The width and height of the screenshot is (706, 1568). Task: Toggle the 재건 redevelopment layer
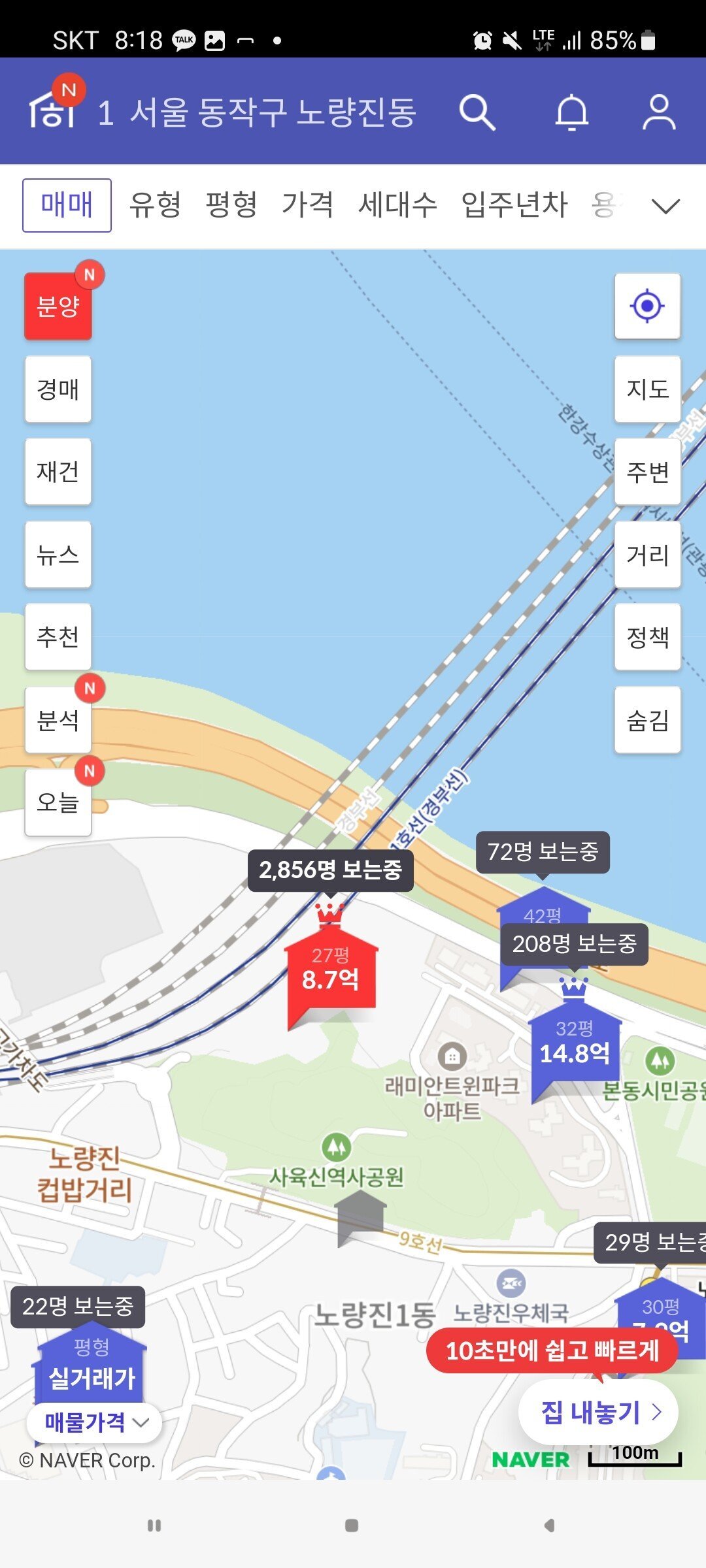click(x=57, y=472)
